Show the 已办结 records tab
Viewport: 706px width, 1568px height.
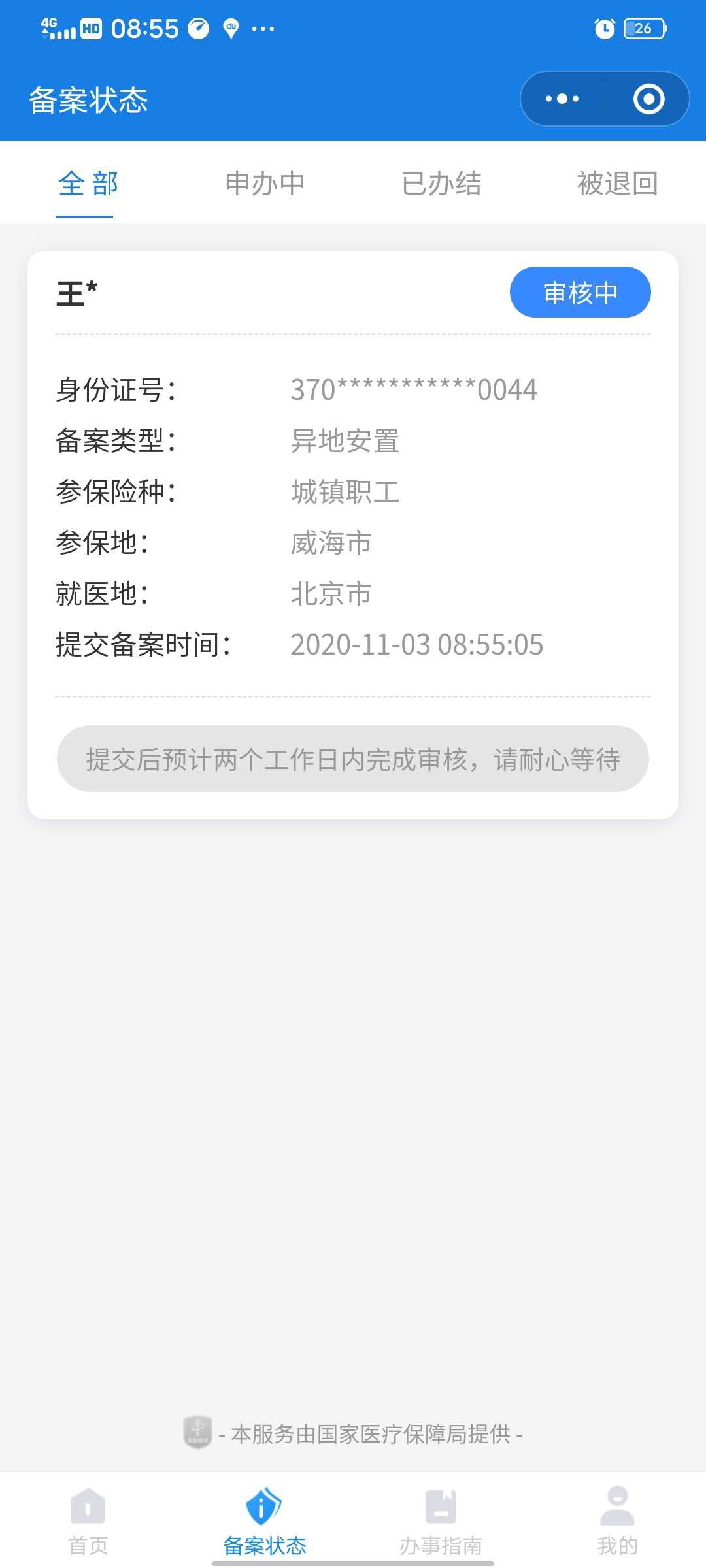(441, 184)
